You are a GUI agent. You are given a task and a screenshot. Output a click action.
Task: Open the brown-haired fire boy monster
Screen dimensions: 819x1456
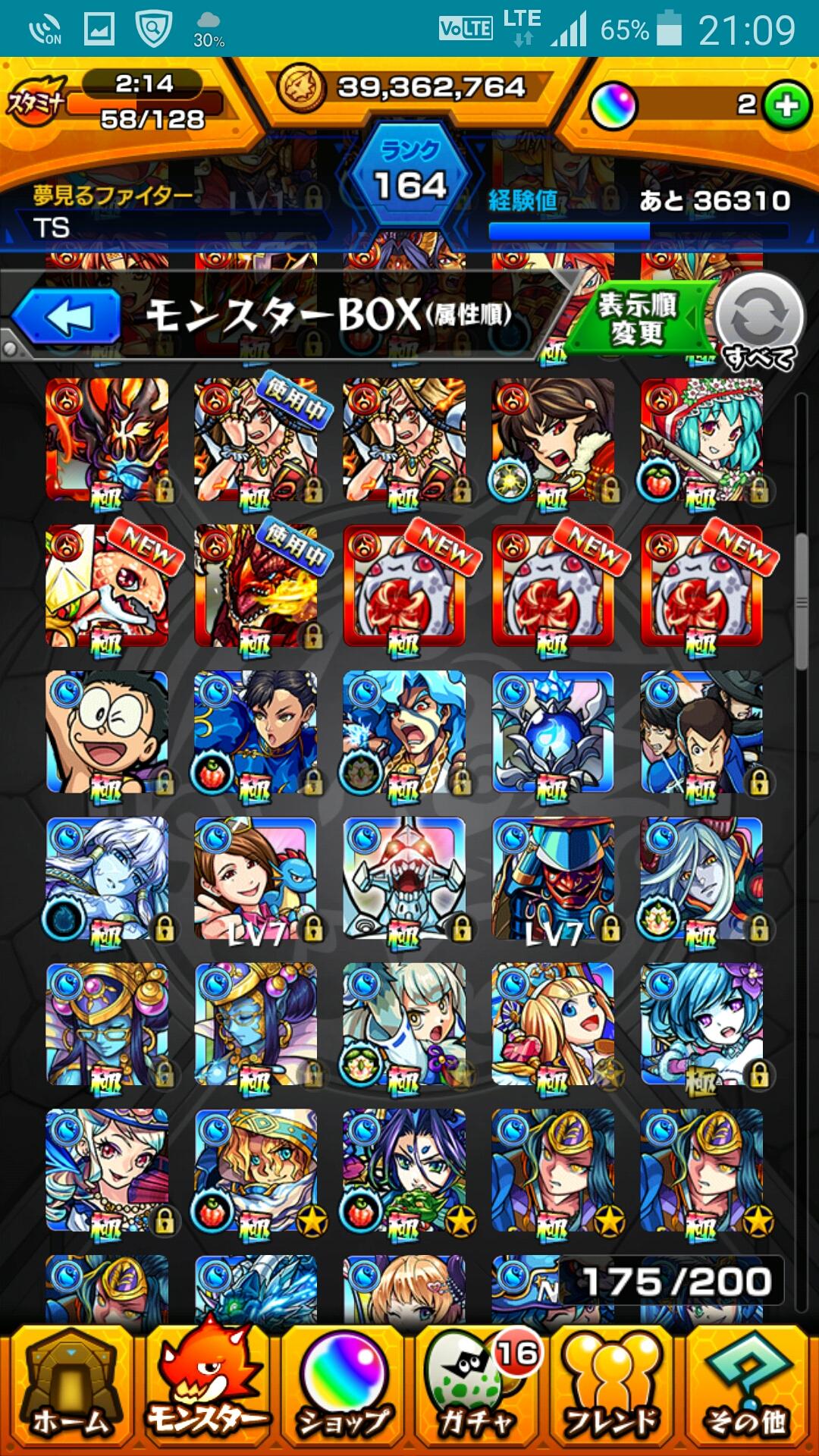click(553, 440)
